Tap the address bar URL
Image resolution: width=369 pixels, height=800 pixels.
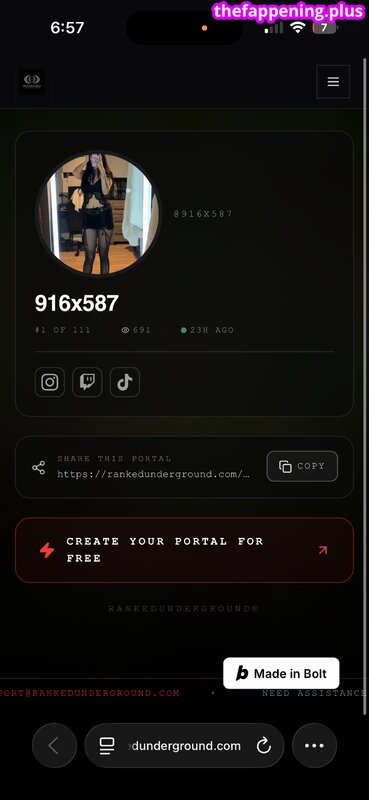(x=186, y=746)
